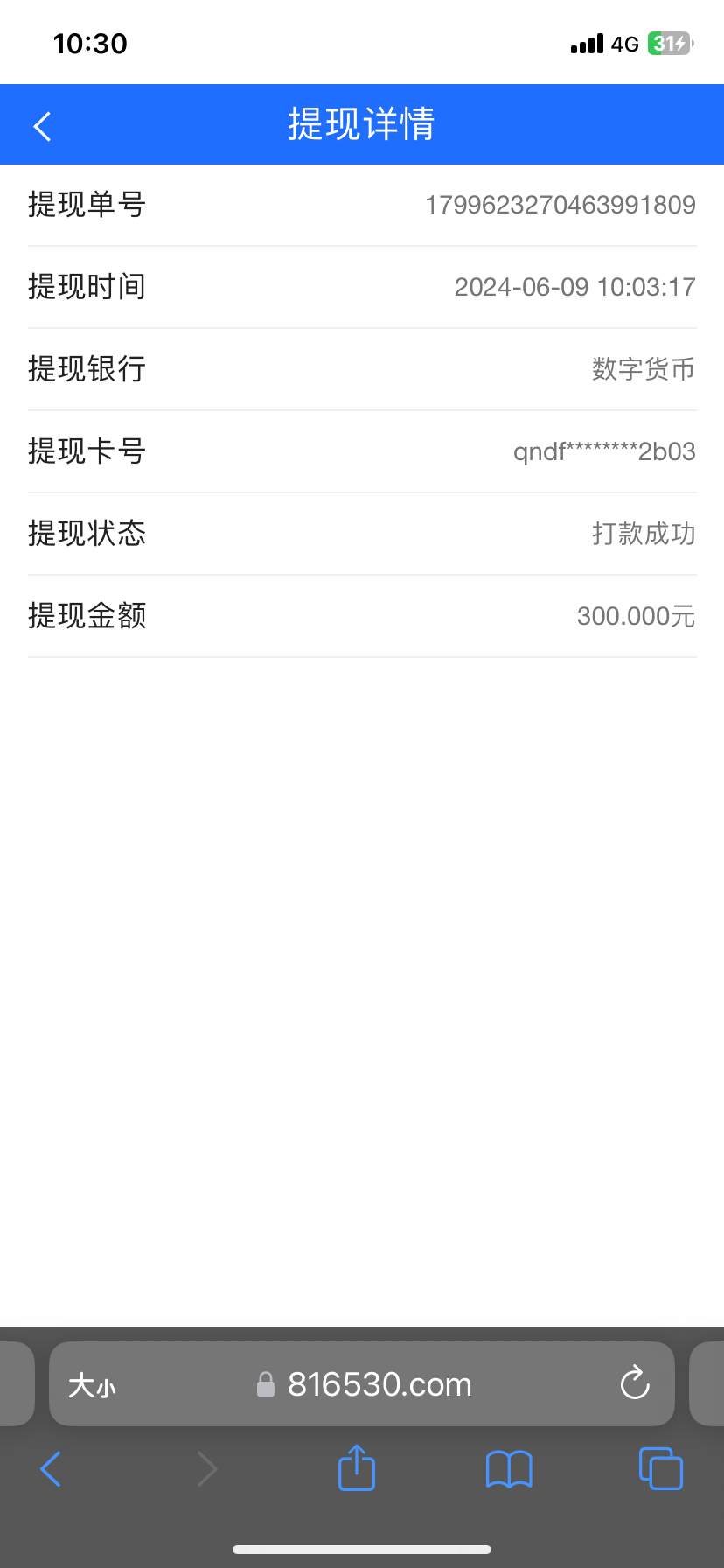Viewport: 724px width, 1568px height.
Task: Open the bookmarks icon at bottom
Action: [x=509, y=1469]
